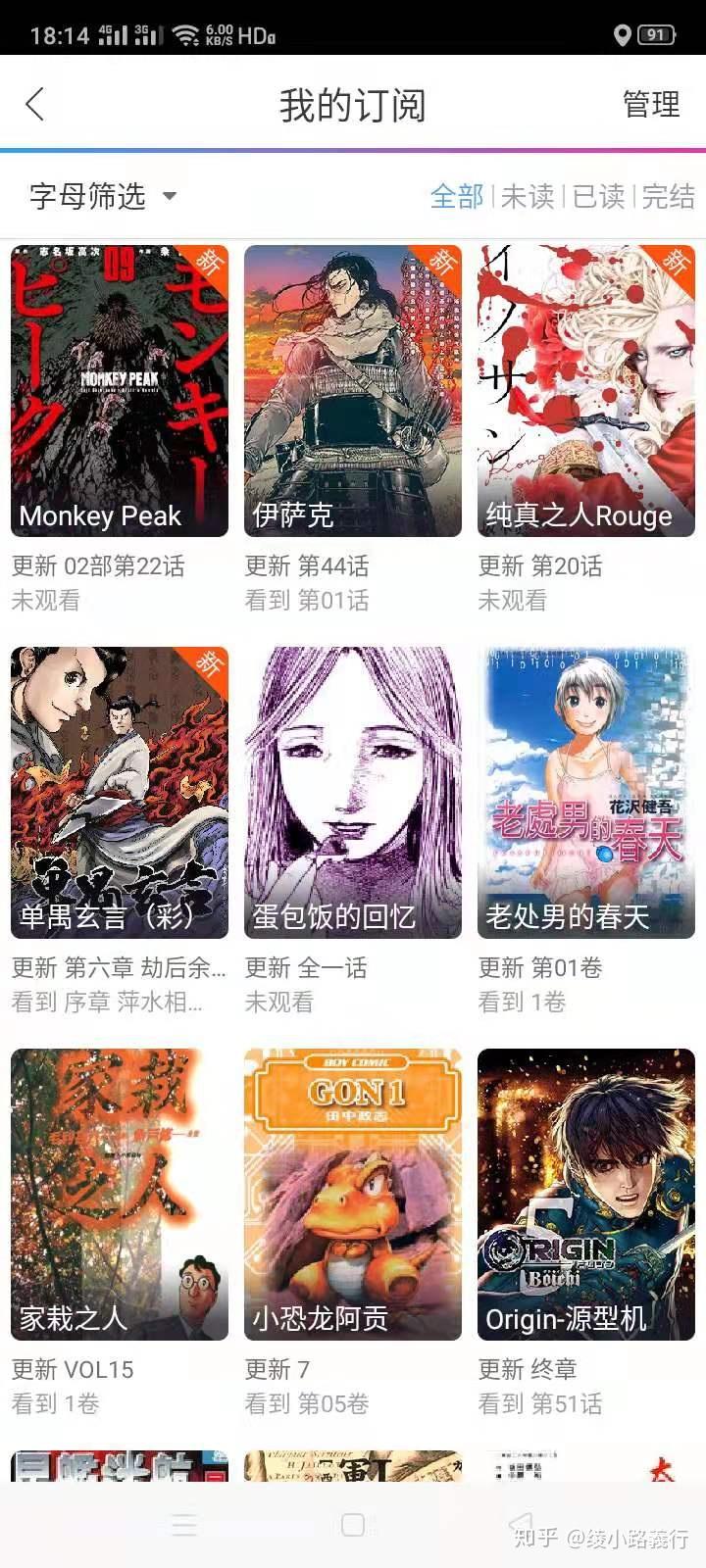Viewport: 706px width, 1568px height.
Task: Filter by 完结 comics
Action: (669, 196)
